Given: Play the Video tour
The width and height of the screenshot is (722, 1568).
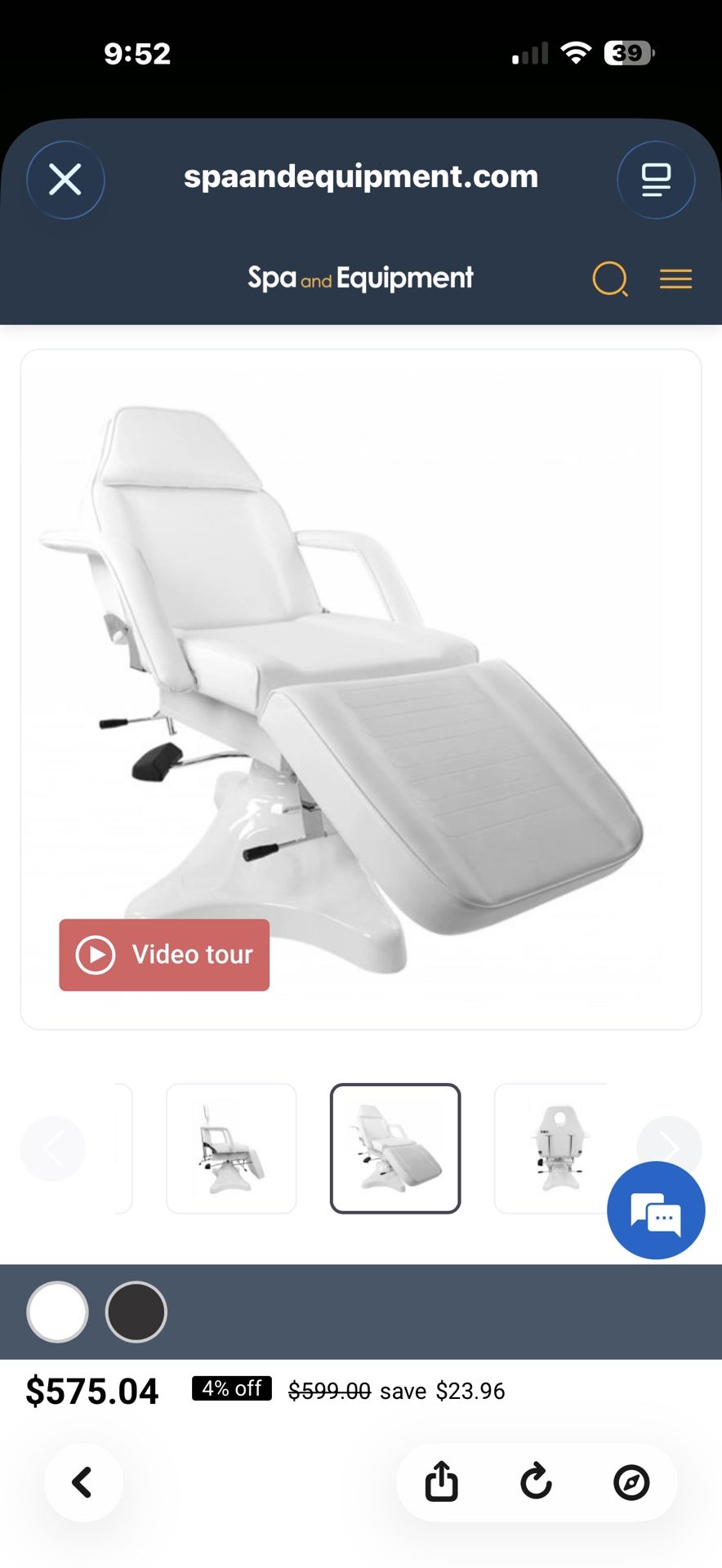Looking at the screenshot, I should point(164,955).
